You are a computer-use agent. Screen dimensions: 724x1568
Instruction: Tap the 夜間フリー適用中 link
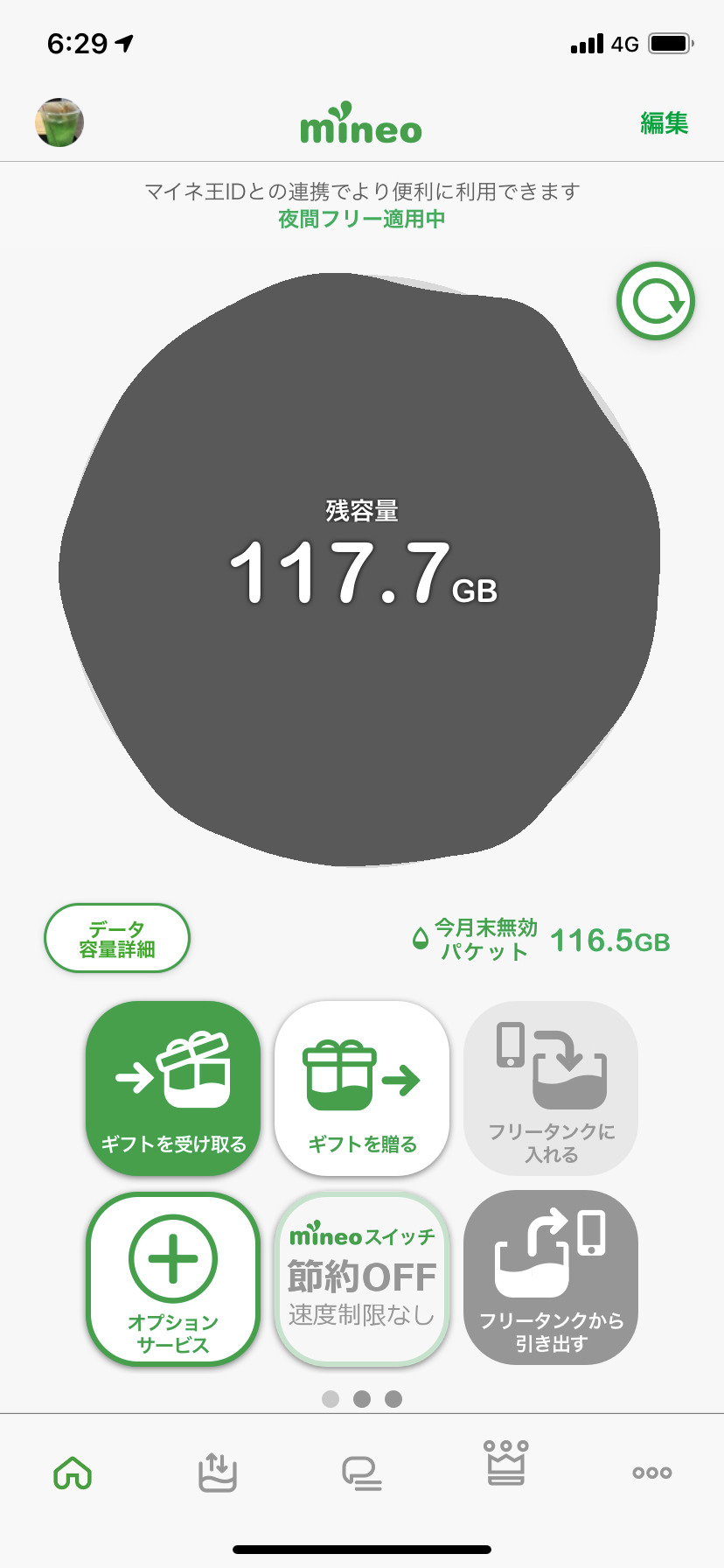(361, 219)
